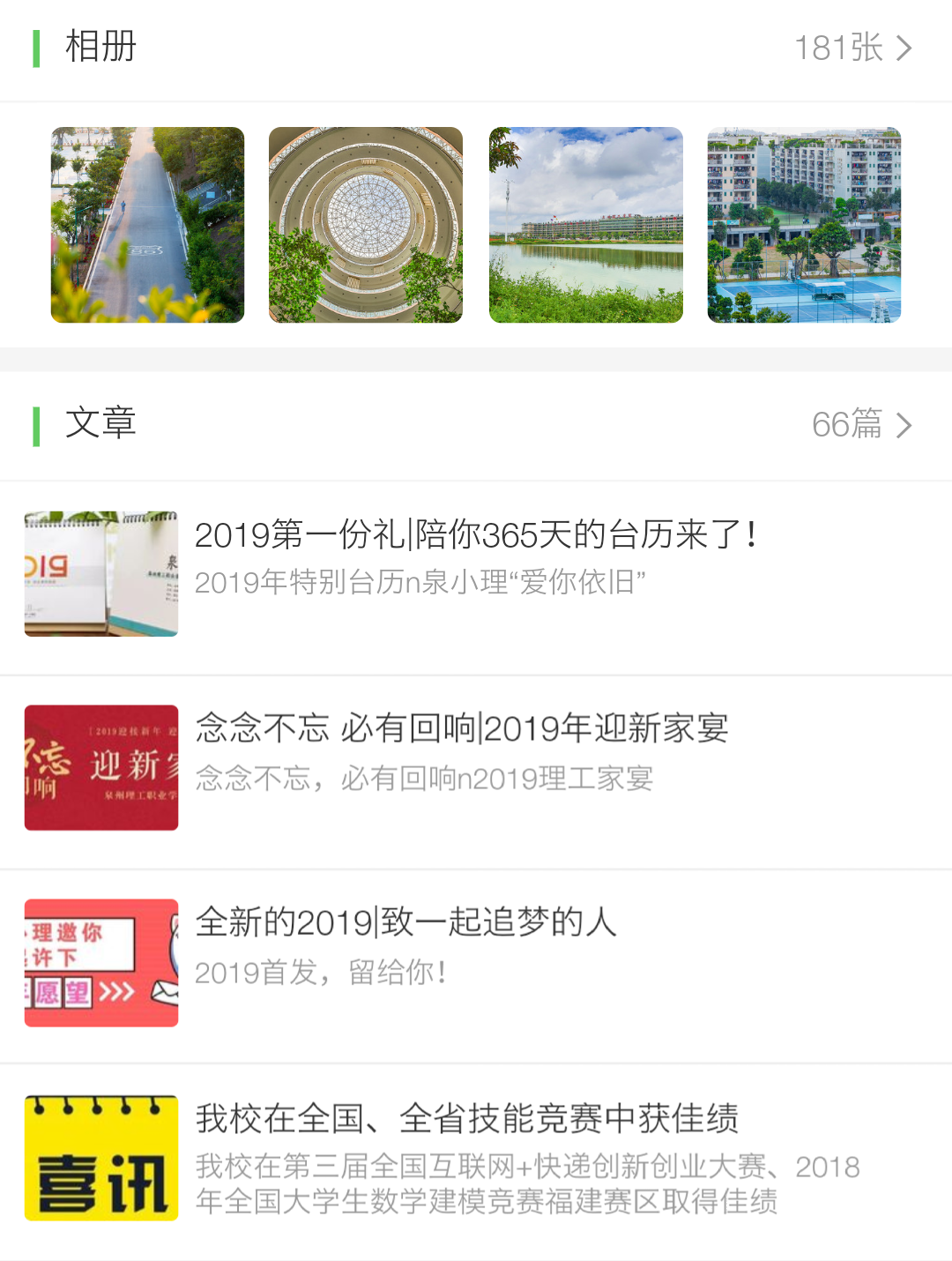Open the 相册 album section header
Image resolution: width=952 pixels, height=1261 pixels.
tap(100, 49)
